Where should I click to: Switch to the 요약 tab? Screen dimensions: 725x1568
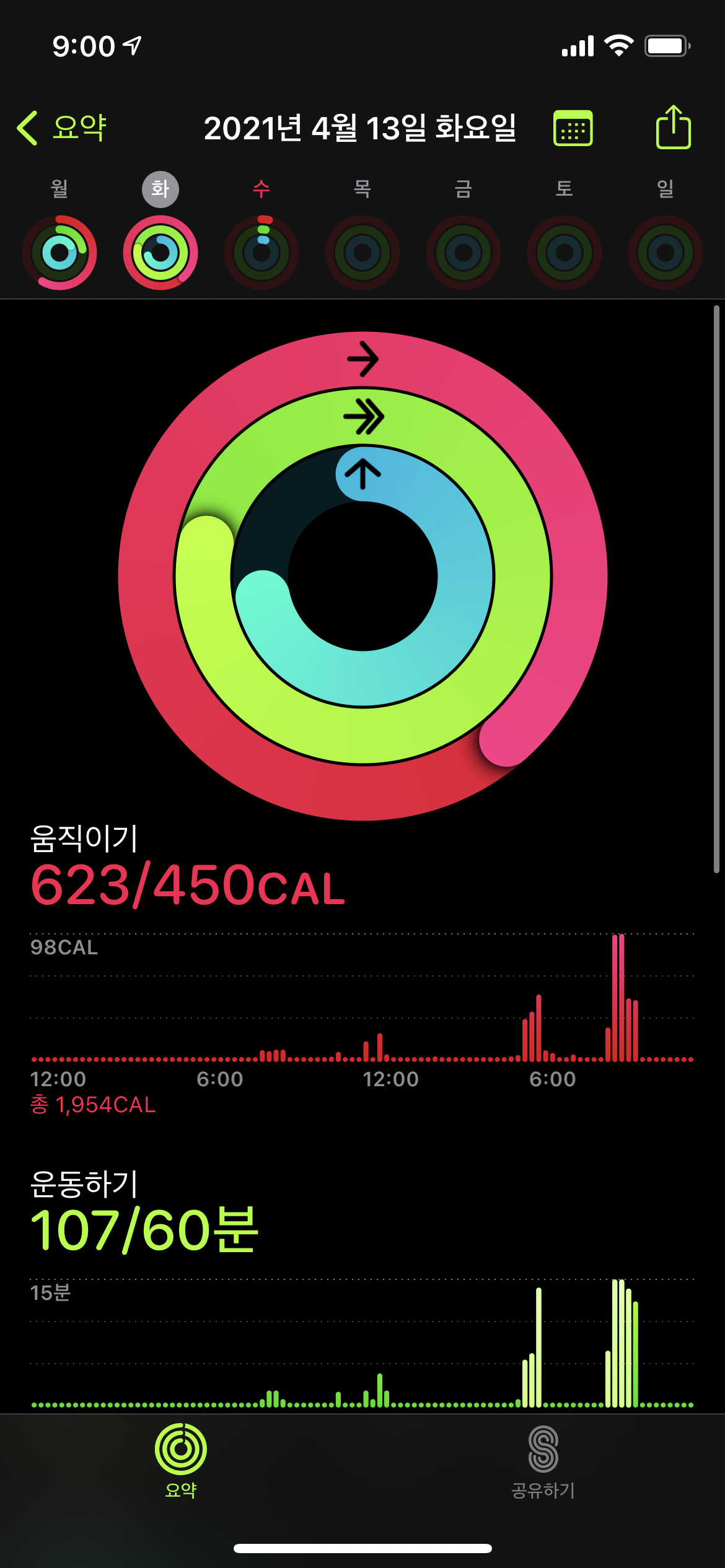(181, 1460)
